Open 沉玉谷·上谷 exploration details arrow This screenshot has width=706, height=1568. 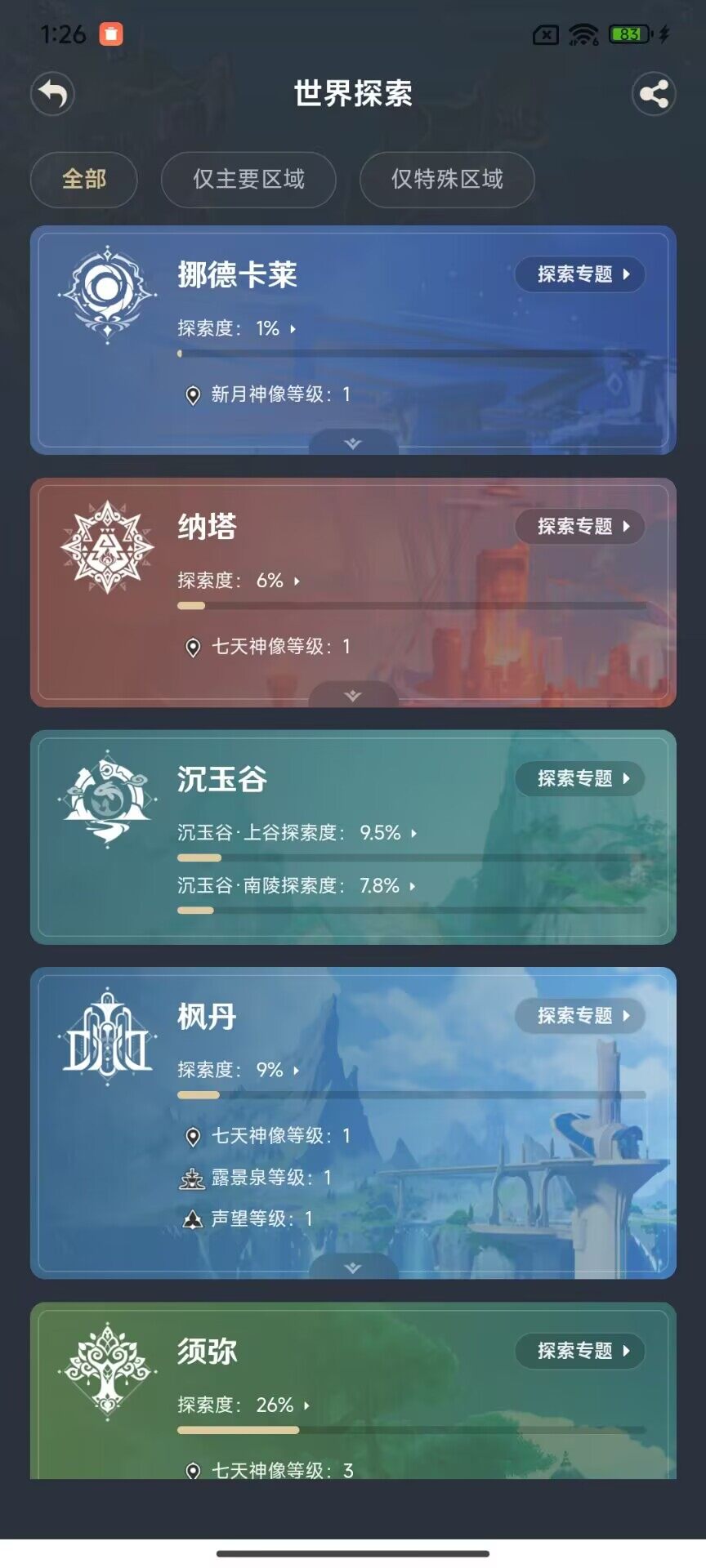click(x=413, y=834)
